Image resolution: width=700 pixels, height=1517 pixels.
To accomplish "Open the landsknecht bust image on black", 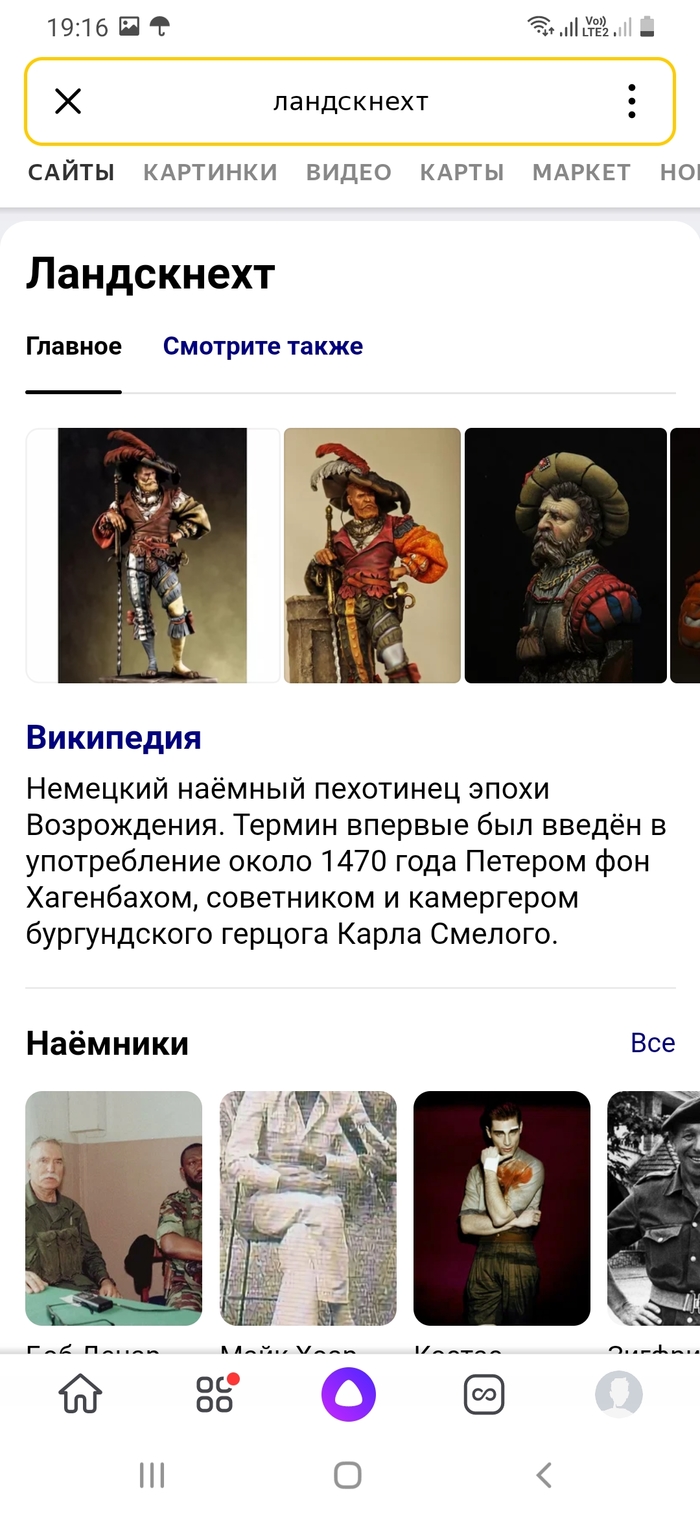I will 565,555.
